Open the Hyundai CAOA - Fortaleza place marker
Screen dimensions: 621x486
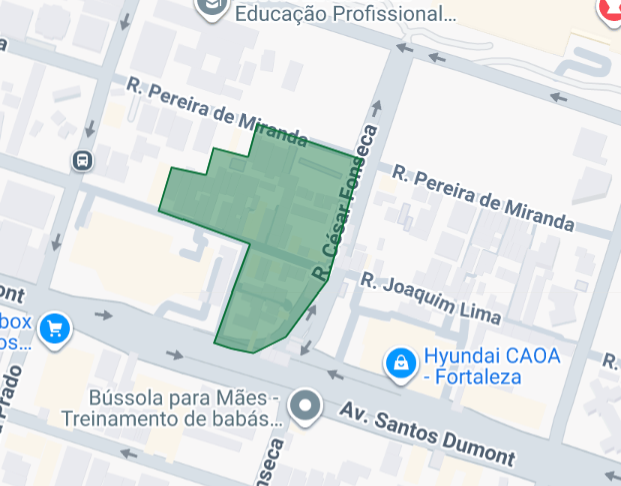coord(400,364)
